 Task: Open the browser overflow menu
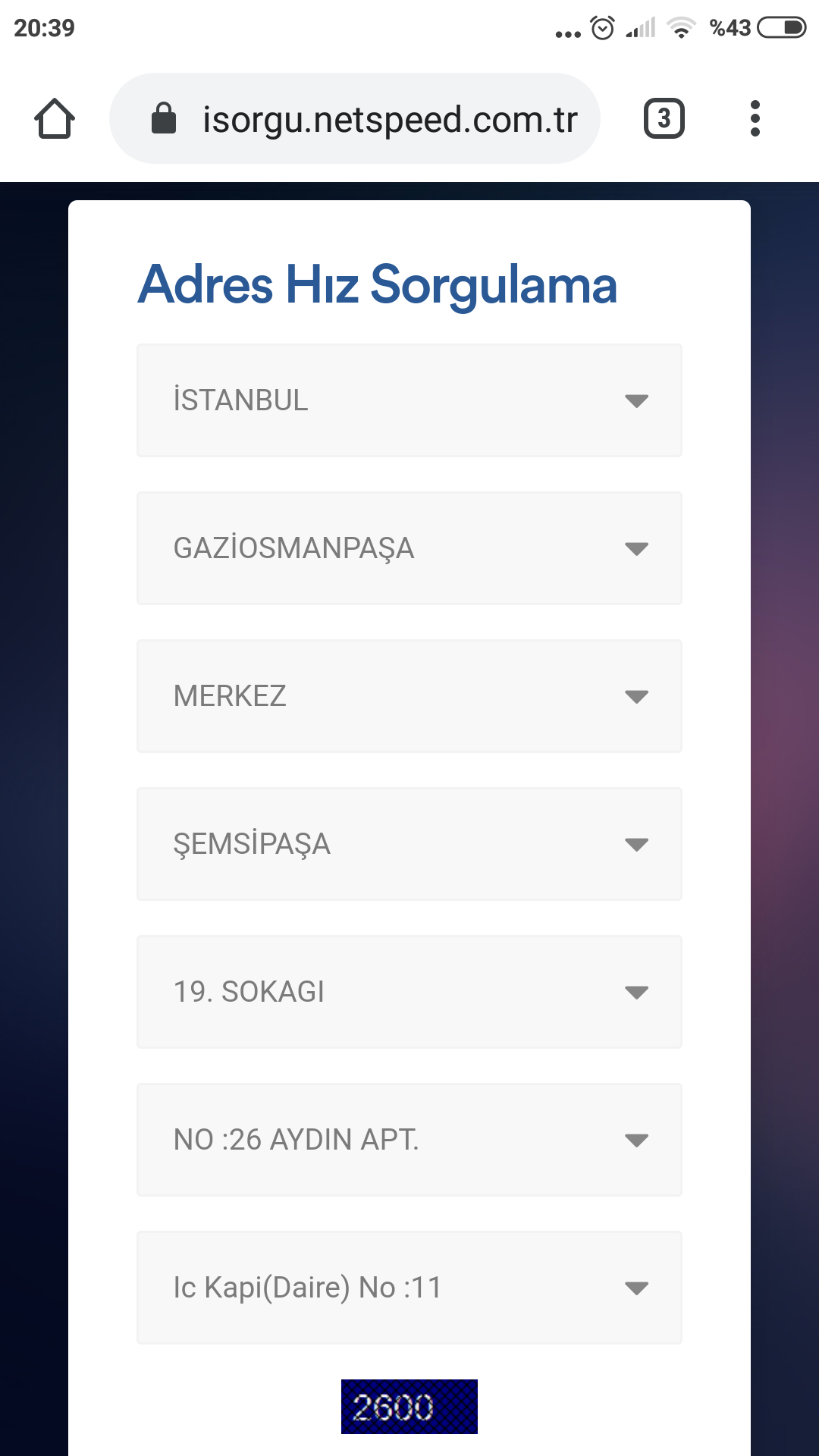point(755,119)
